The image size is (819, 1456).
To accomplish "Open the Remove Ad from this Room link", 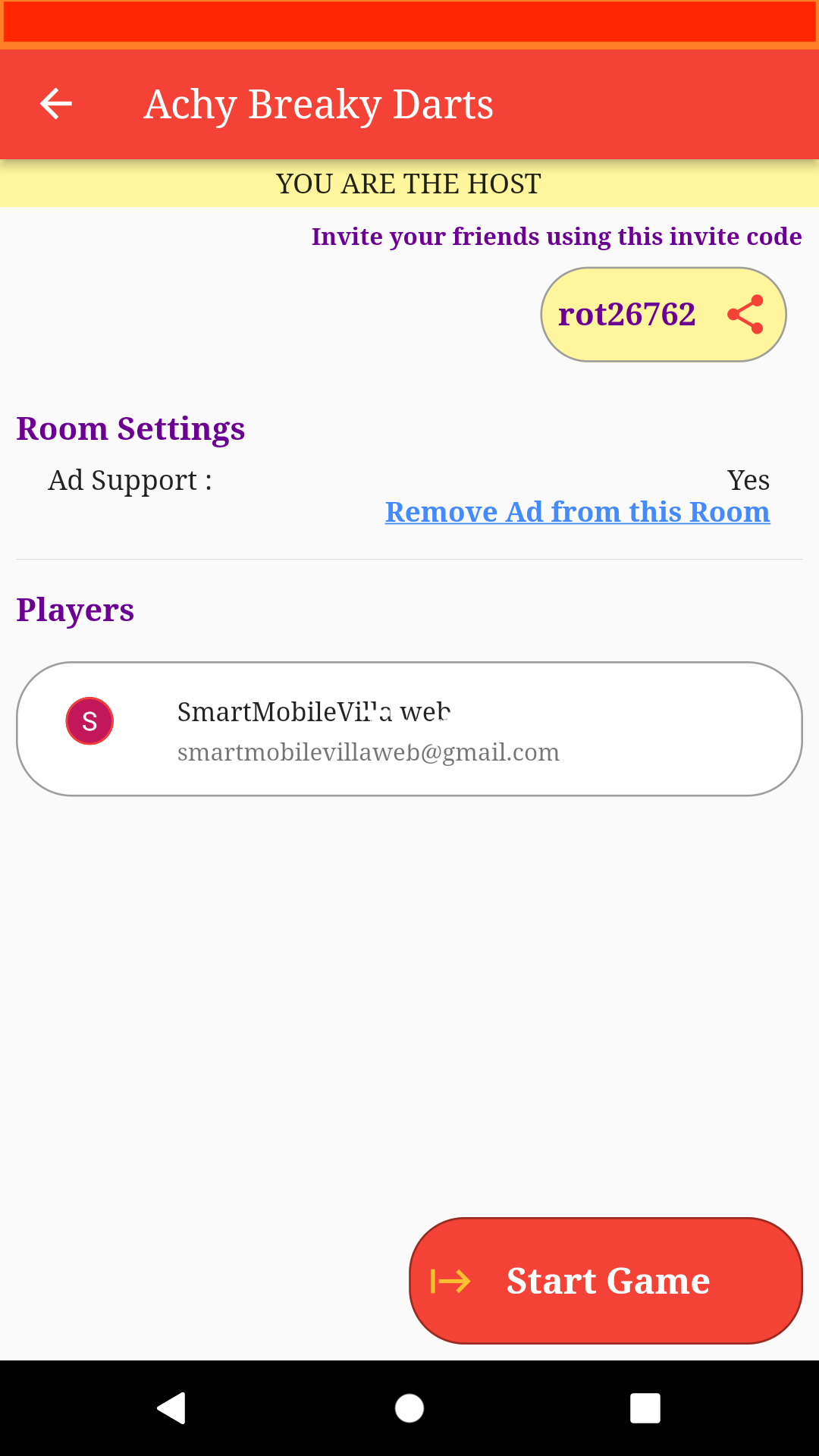I will [x=577, y=512].
